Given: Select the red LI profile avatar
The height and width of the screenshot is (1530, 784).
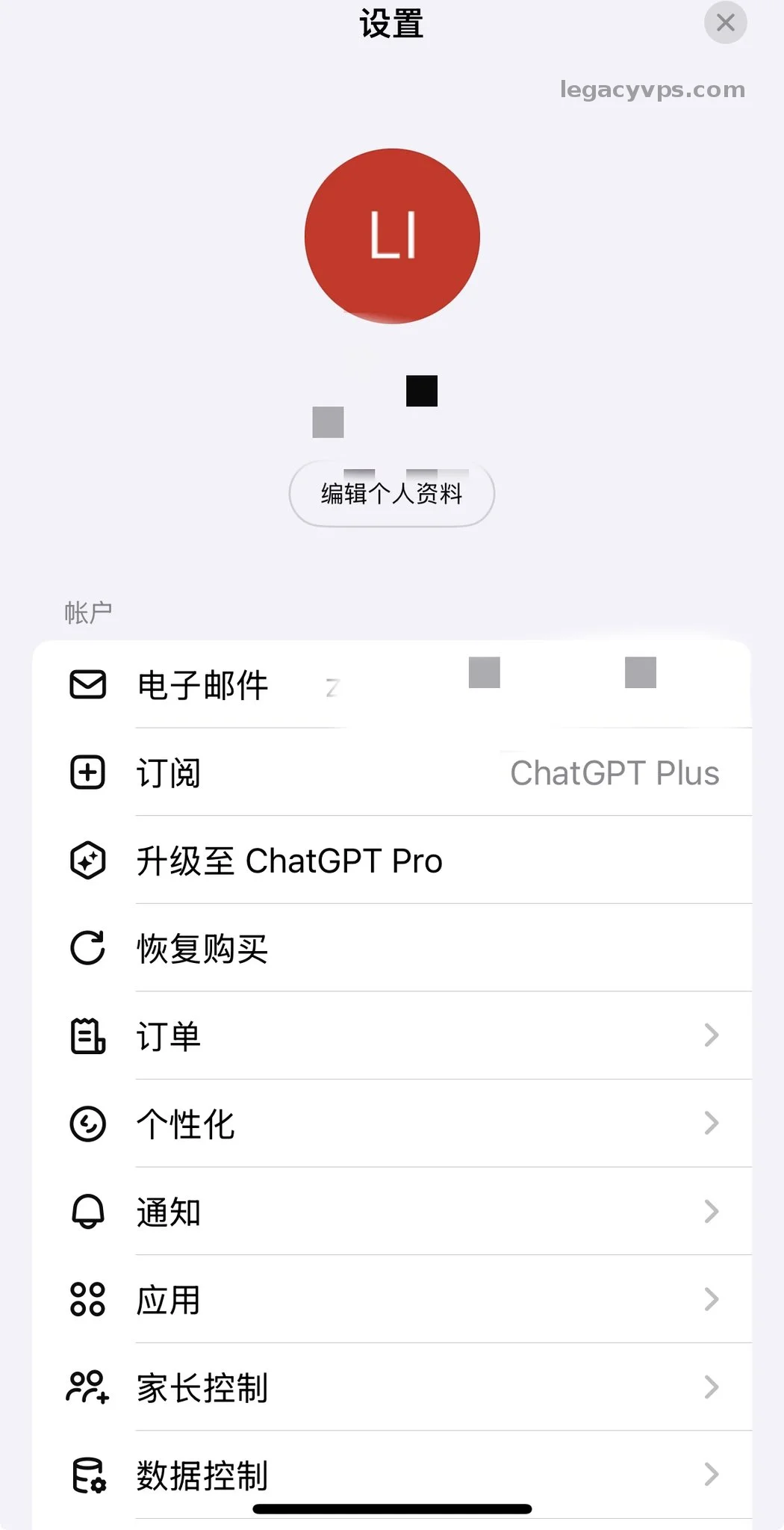Looking at the screenshot, I should point(392,235).
